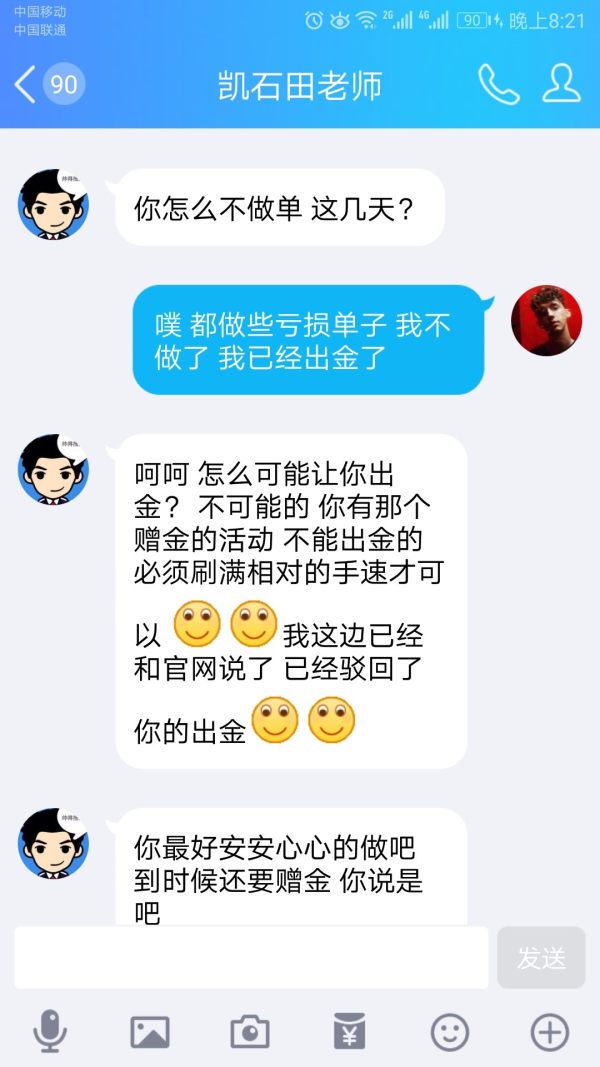Screen dimensions: 600x1067
Task: Start a voice call with 凯石田老师
Action: click(498, 85)
